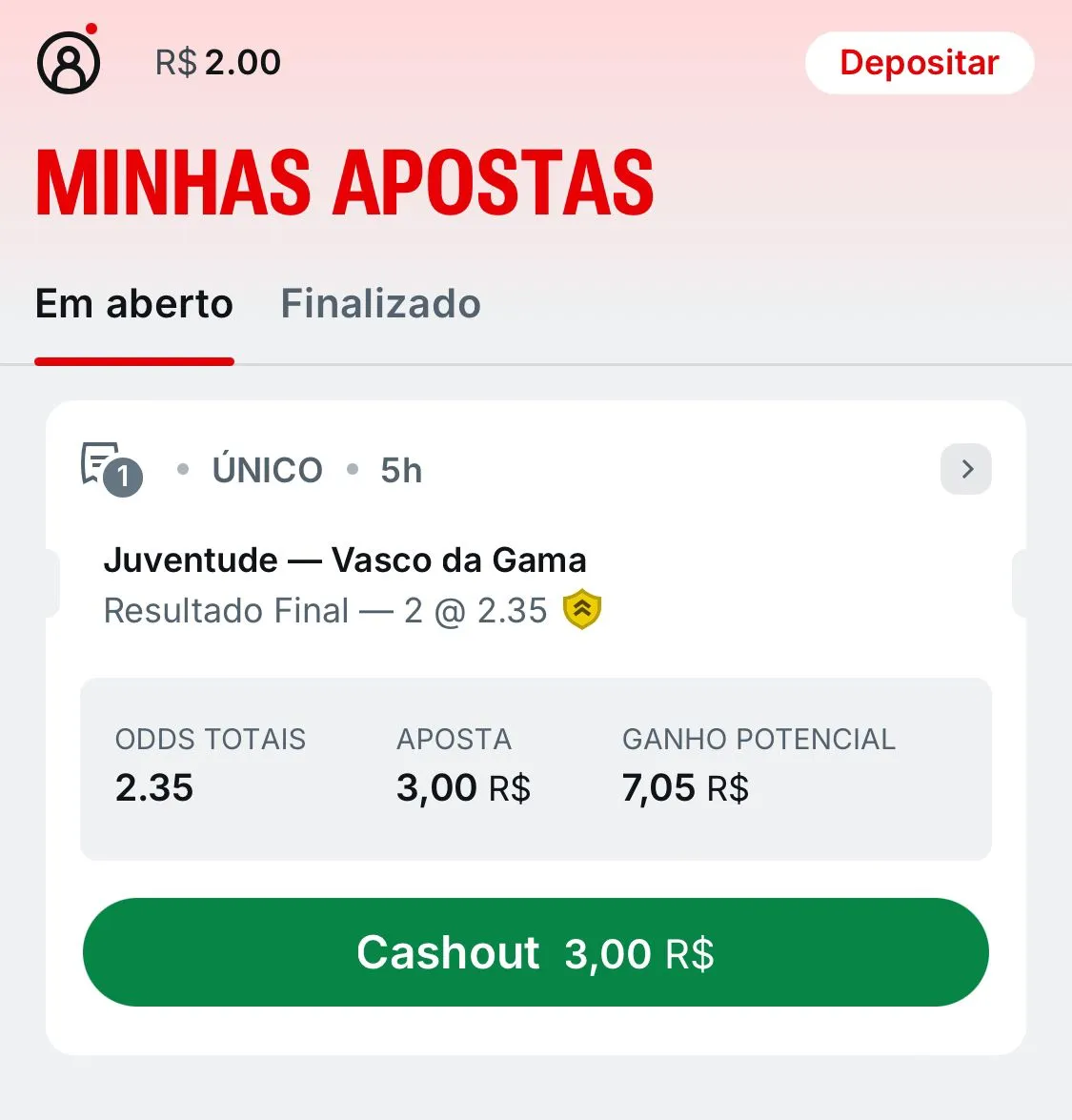Click the GANHO POTENCIAL 7,05 R$ value

tap(685, 786)
